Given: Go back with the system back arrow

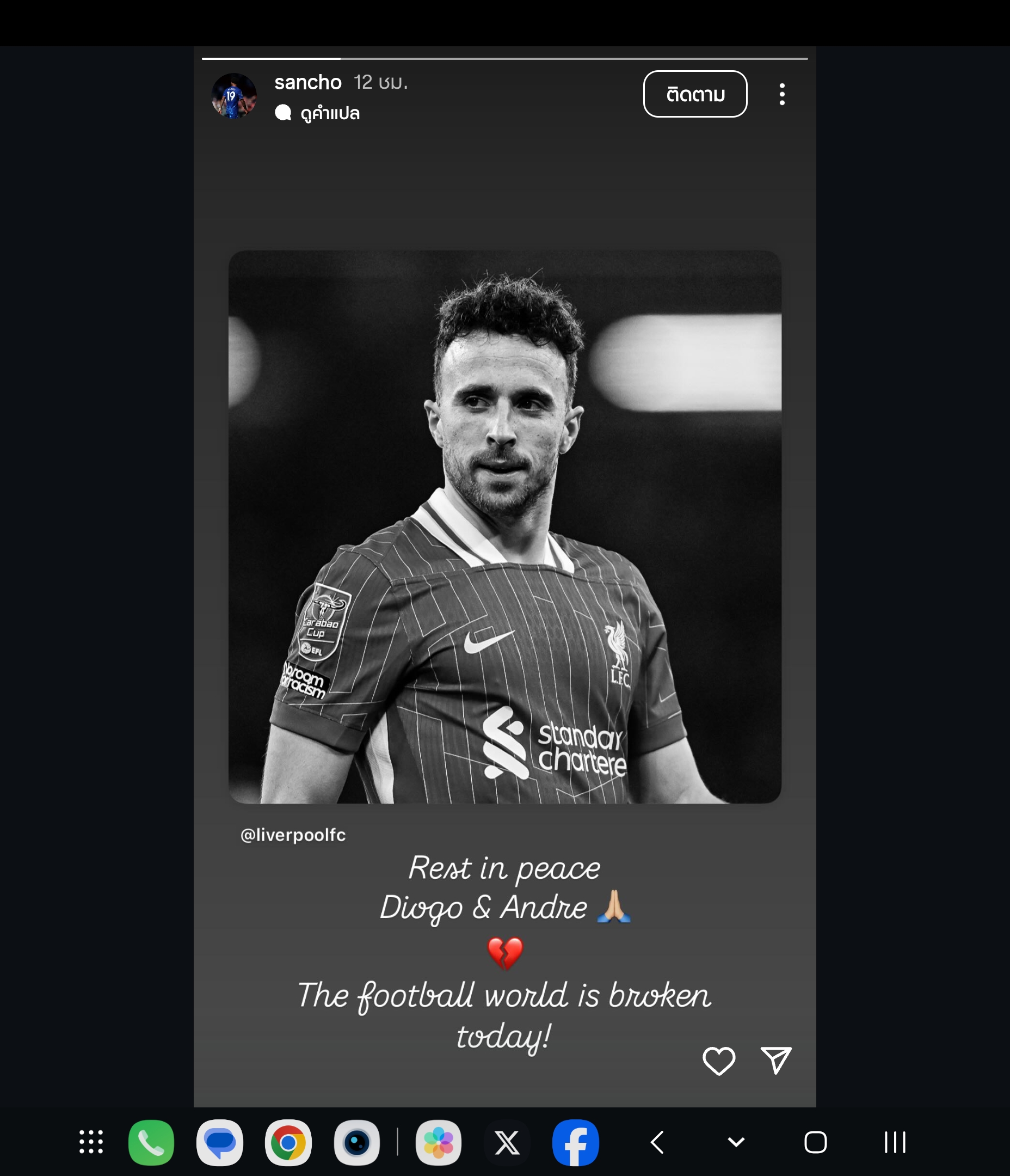Looking at the screenshot, I should [x=657, y=1142].
